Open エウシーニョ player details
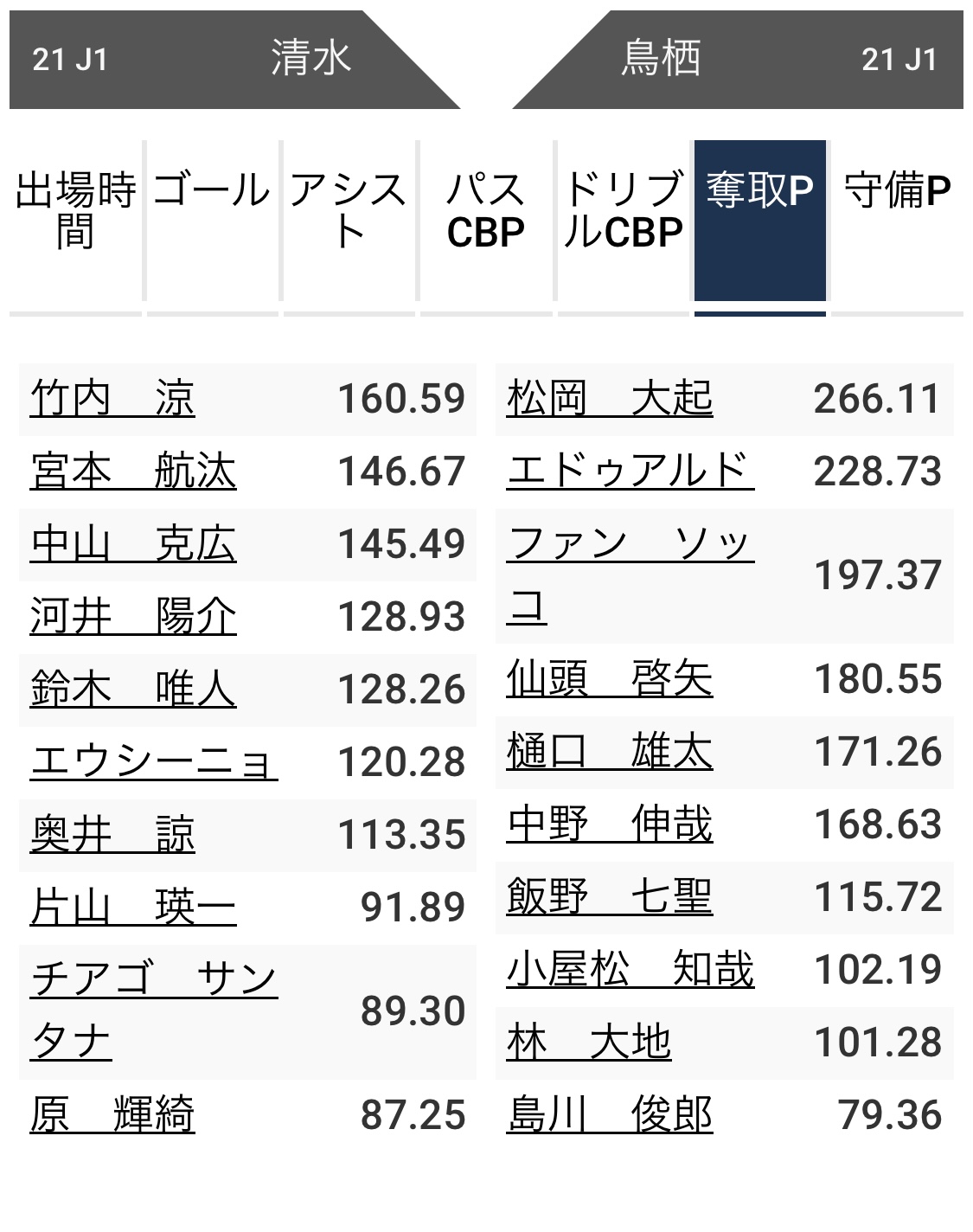The width and height of the screenshot is (973, 1232). 153,762
